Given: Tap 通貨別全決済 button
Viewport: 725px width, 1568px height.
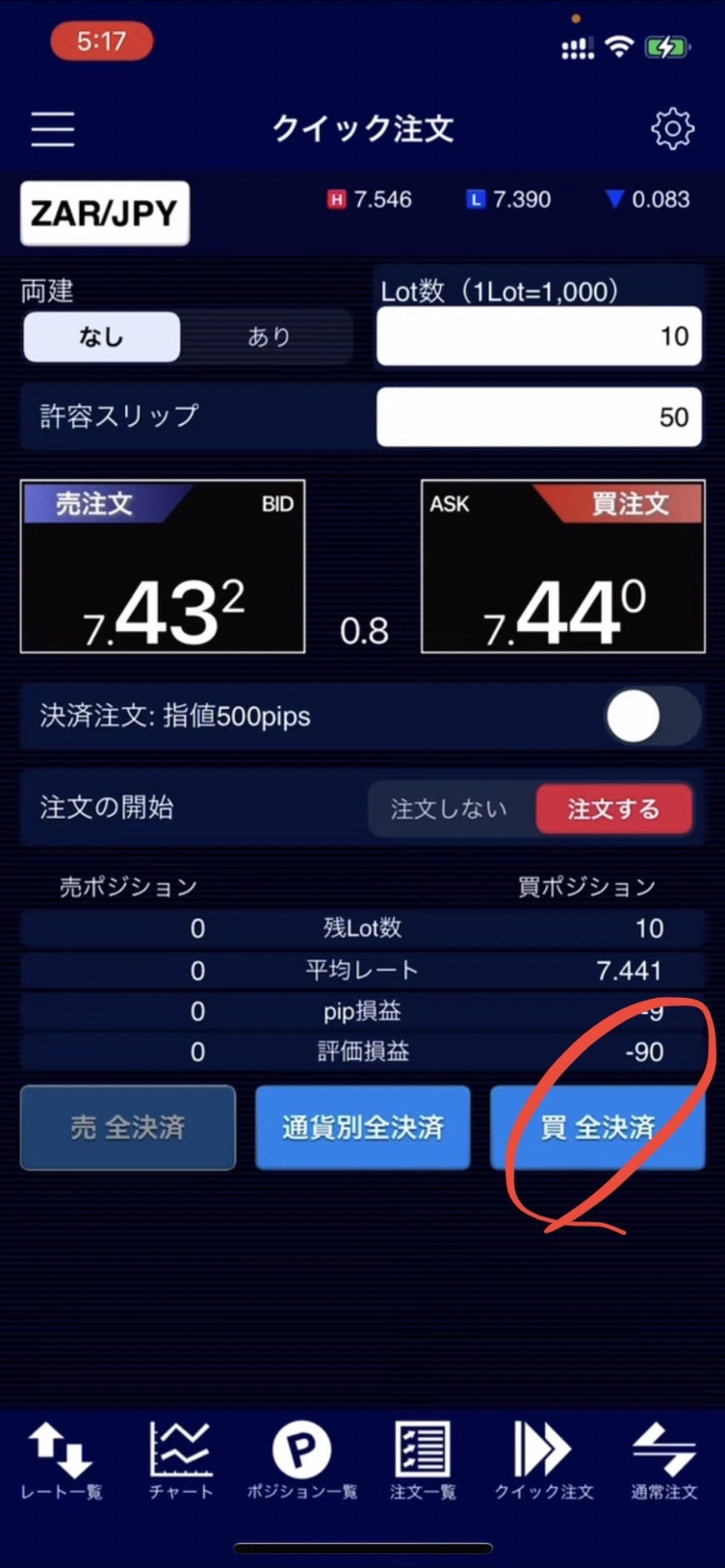Looking at the screenshot, I should click(362, 1127).
